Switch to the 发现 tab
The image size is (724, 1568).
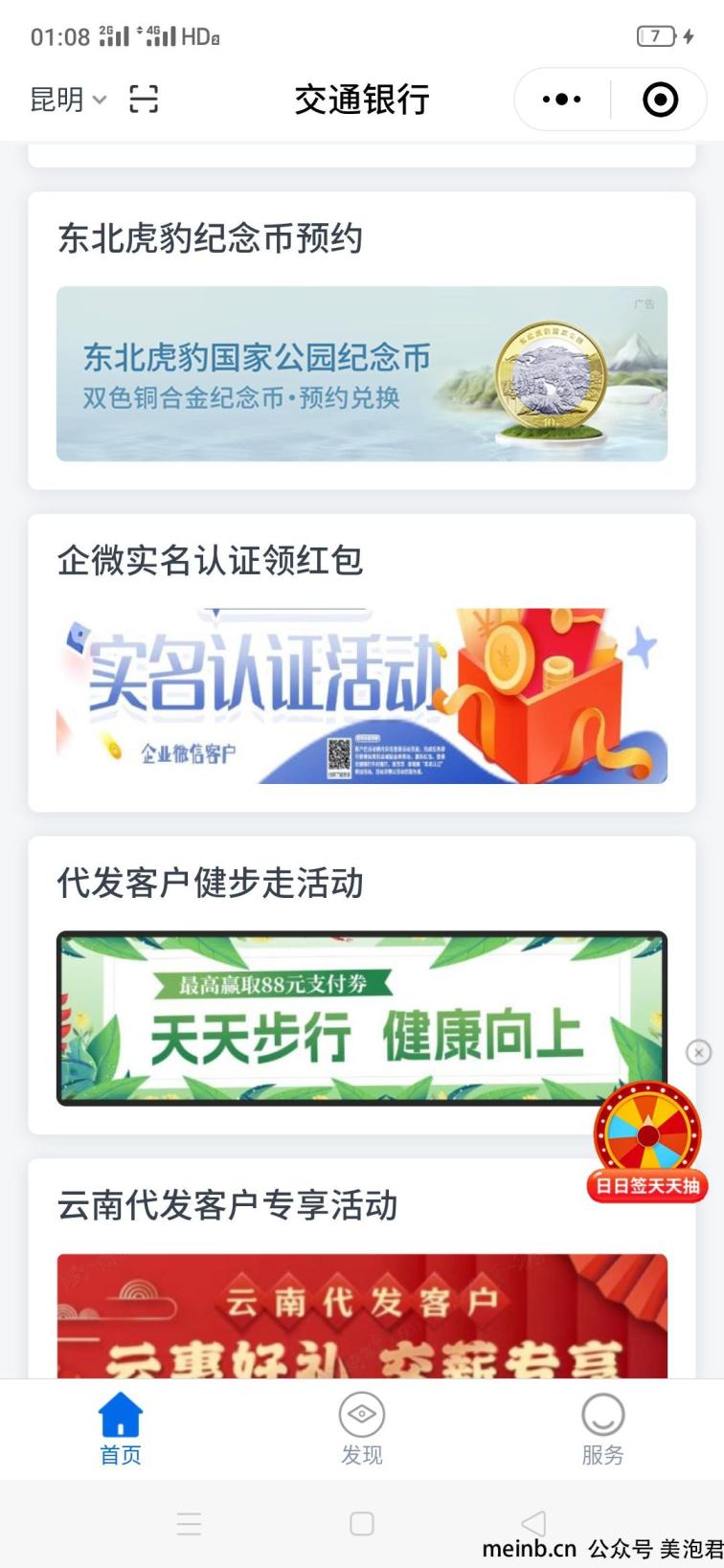362,1429
